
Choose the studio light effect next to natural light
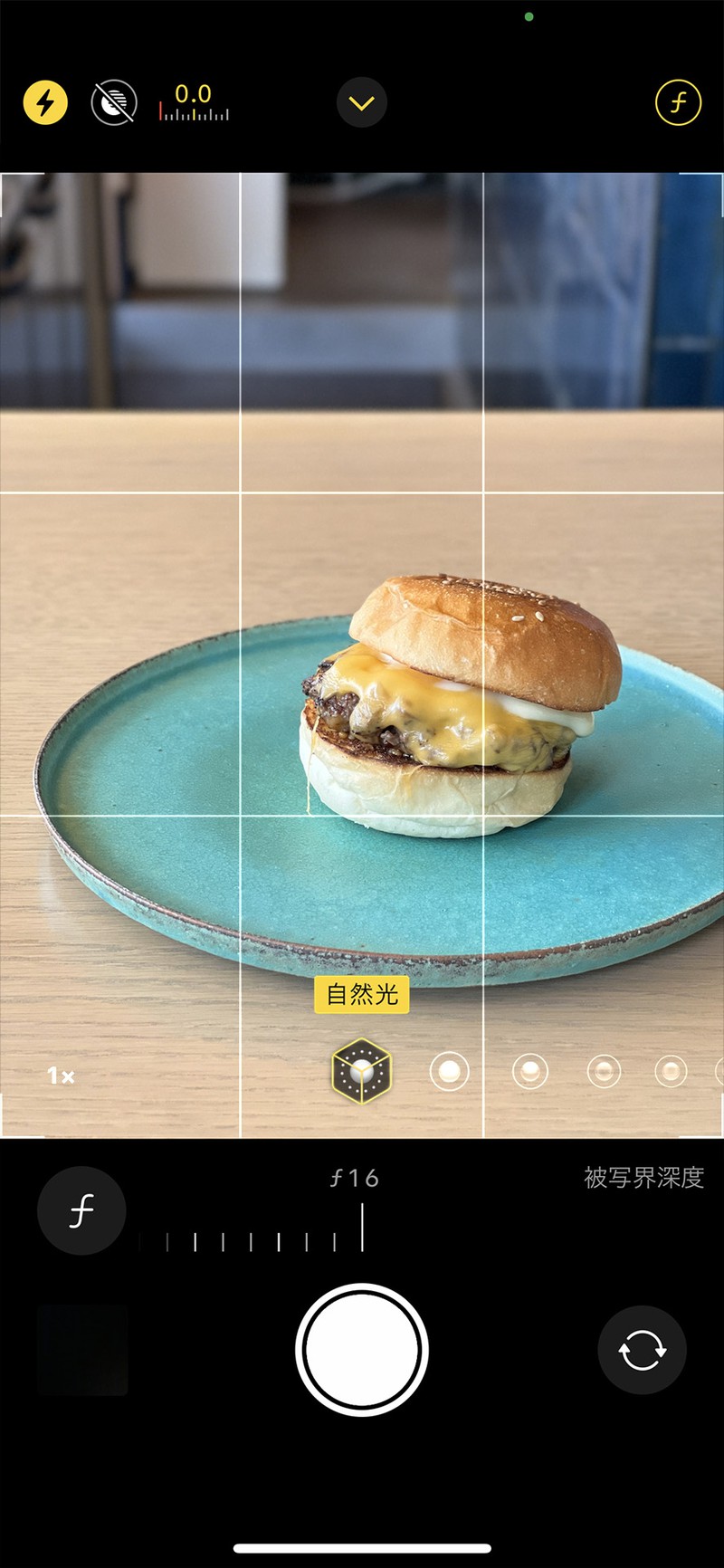click(x=449, y=1072)
